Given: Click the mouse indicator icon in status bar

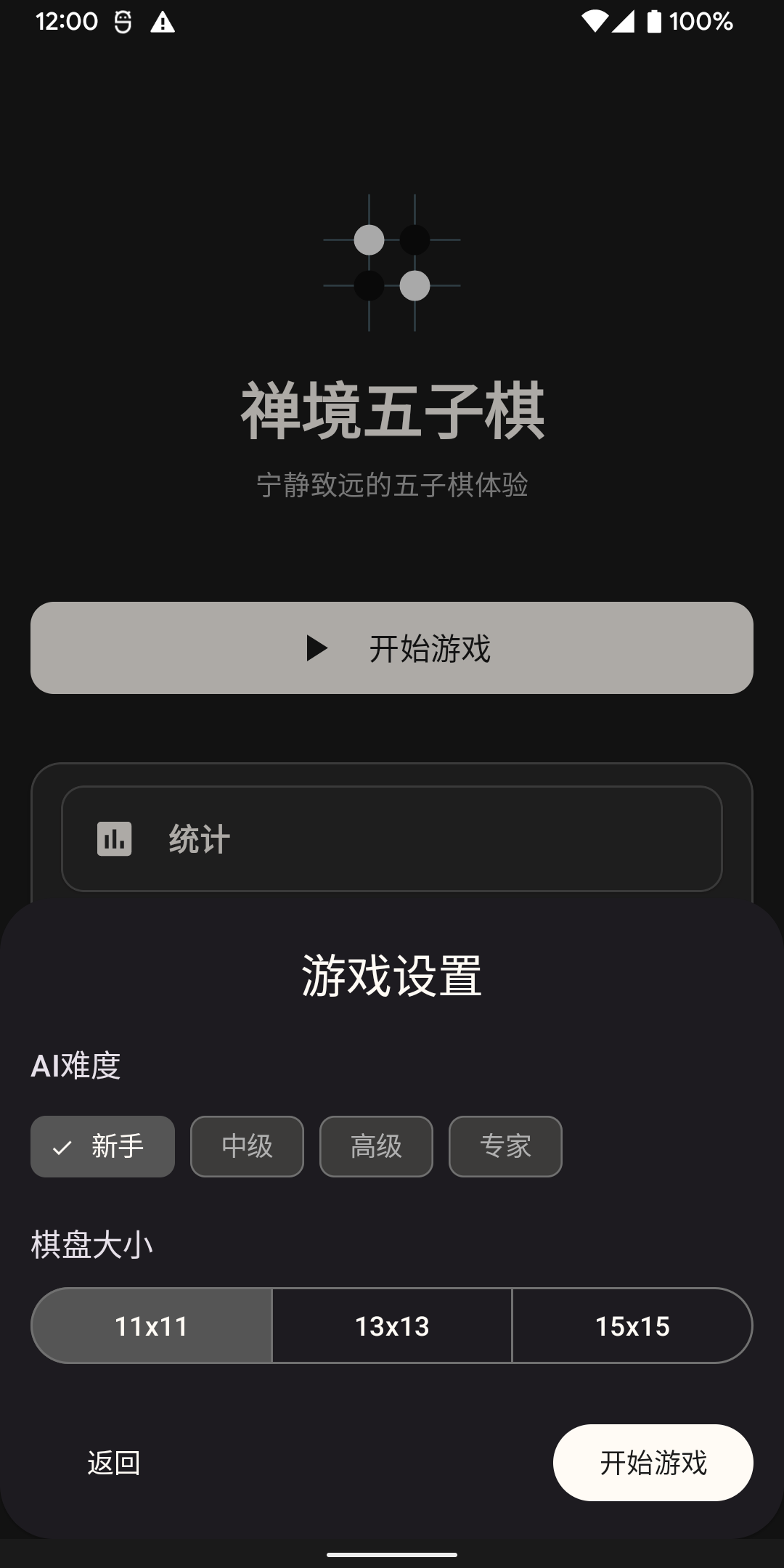Looking at the screenshot, I should click(121, 22).
